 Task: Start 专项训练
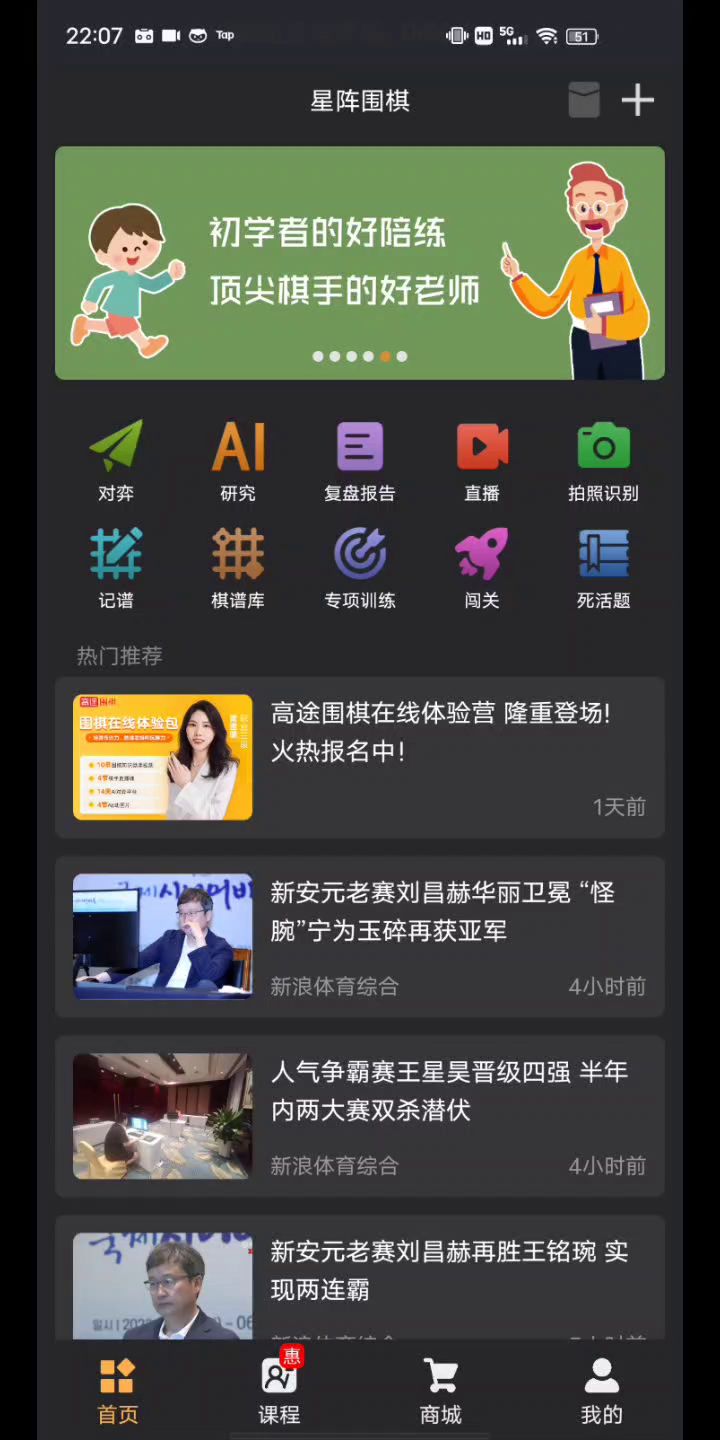(360, 567)
